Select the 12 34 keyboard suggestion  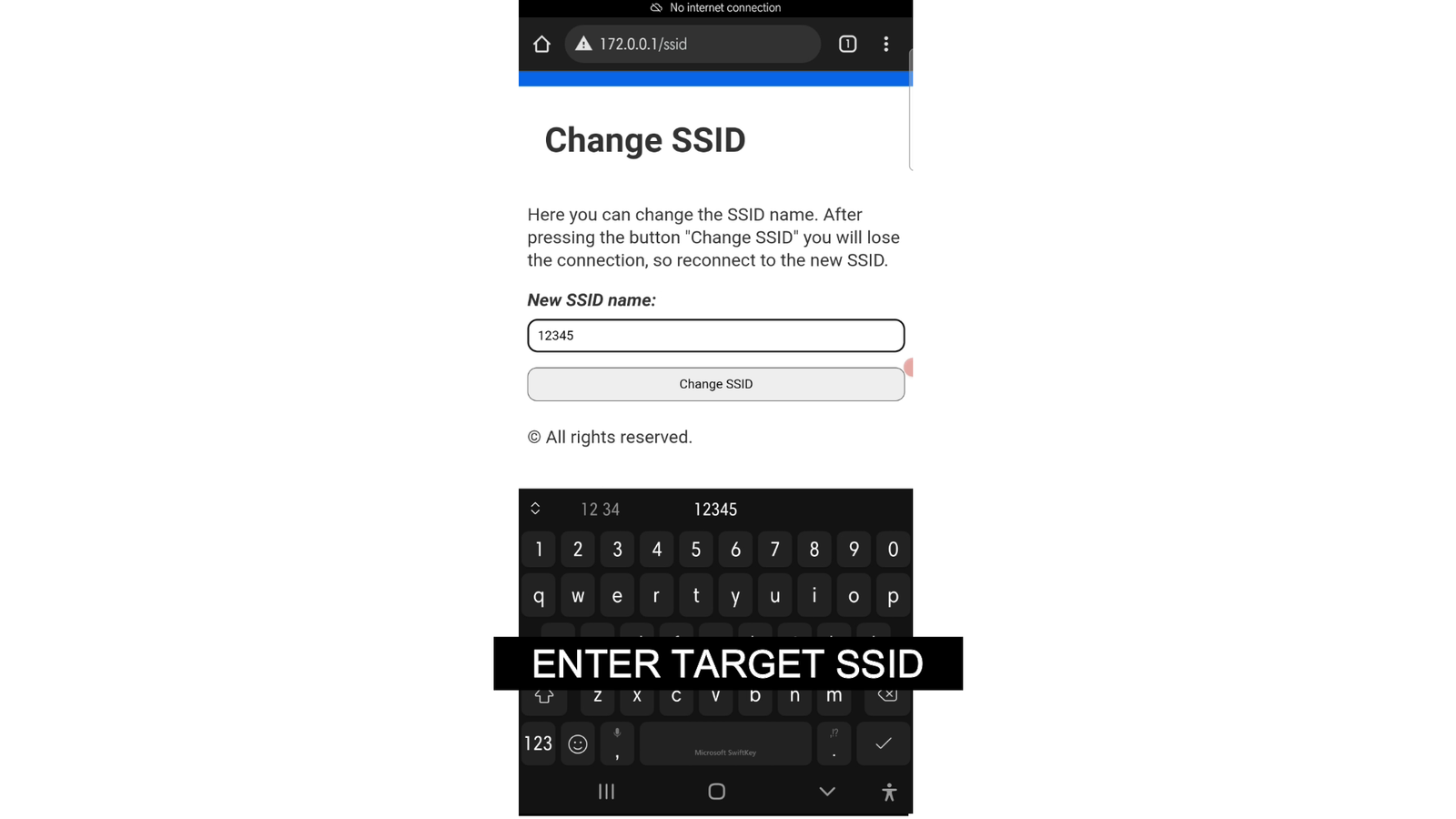pyautogui.click(x=600, y=510)
